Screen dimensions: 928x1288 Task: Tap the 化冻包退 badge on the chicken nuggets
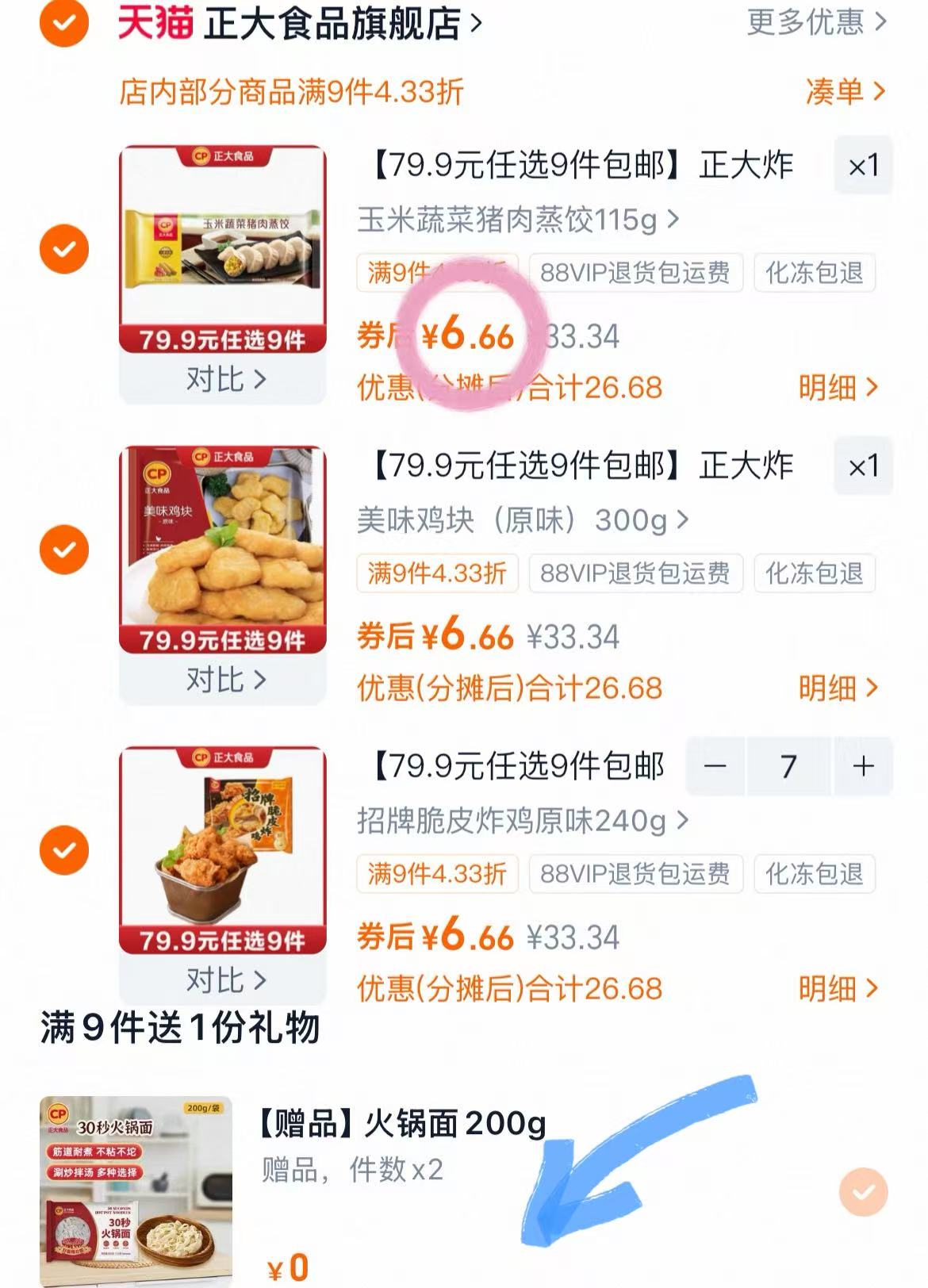[815, 573]
